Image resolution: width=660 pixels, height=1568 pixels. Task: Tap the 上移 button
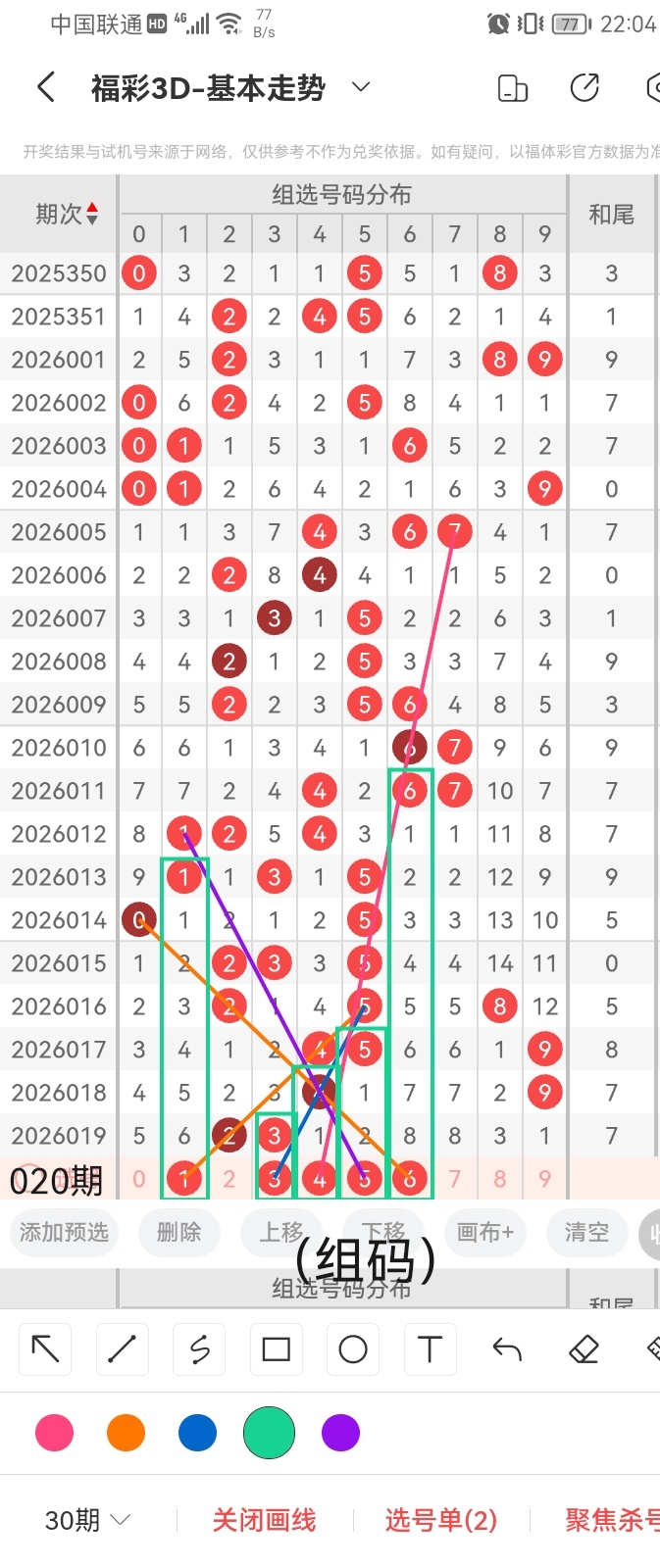(x=281, y=1232)
